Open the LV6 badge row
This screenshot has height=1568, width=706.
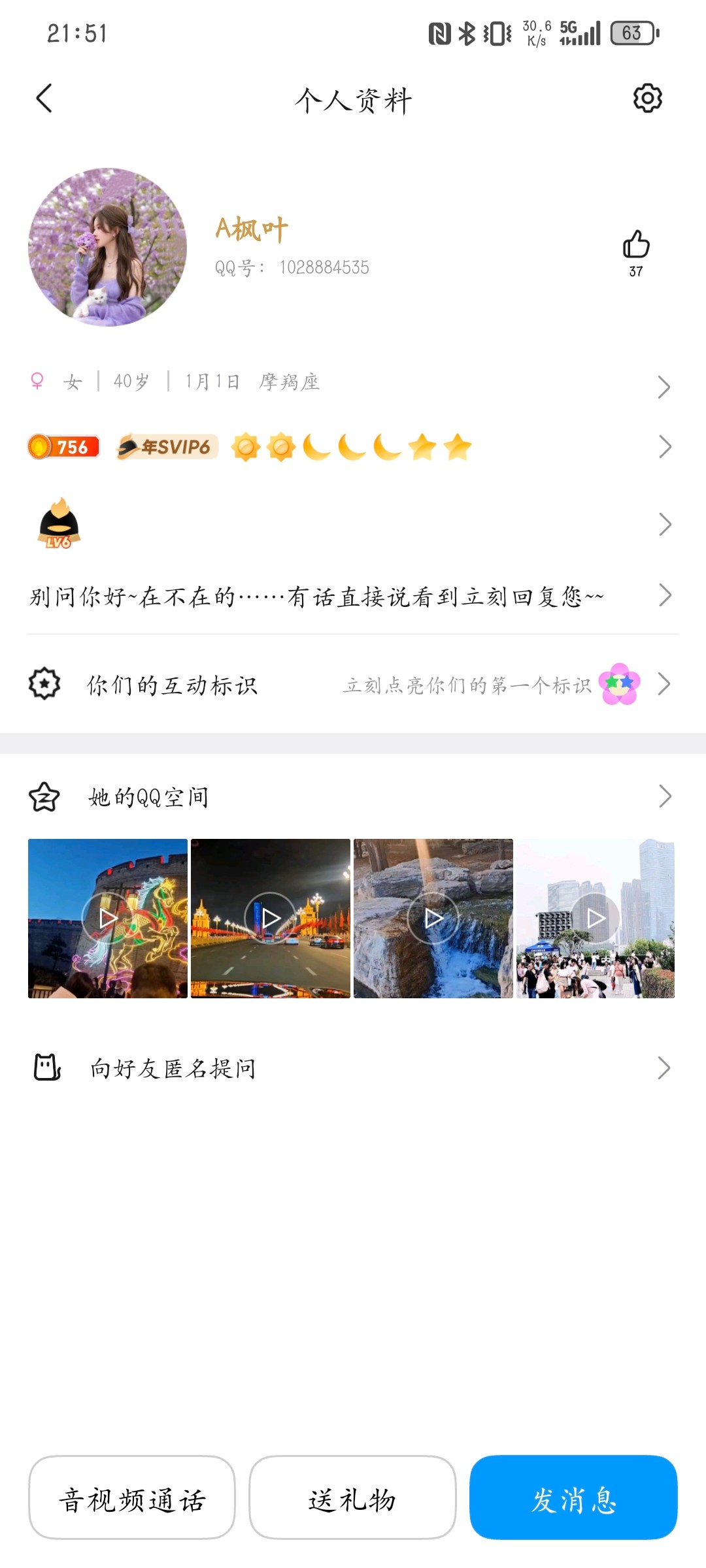coord(353,524)
